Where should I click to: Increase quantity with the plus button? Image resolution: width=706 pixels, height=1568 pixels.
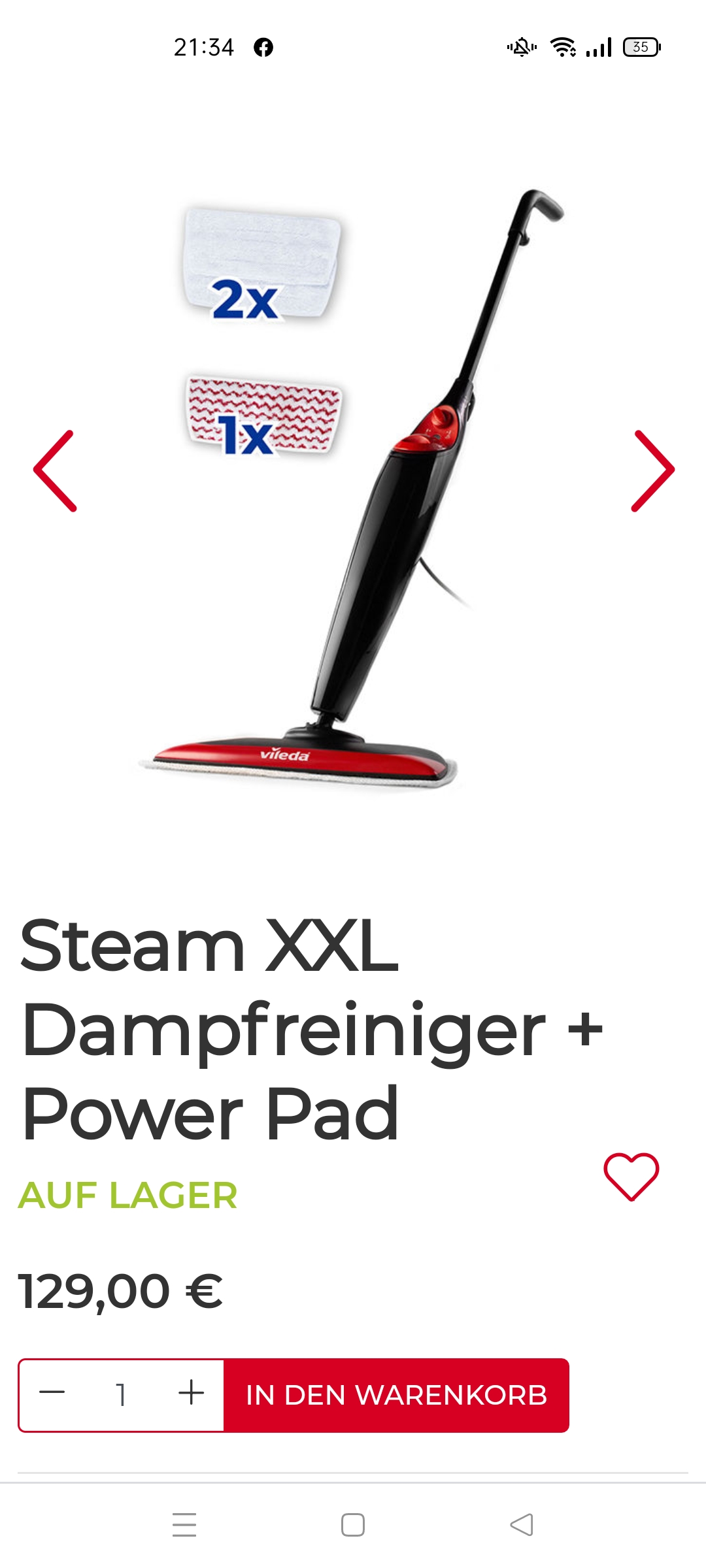(x=191, y=1392)
